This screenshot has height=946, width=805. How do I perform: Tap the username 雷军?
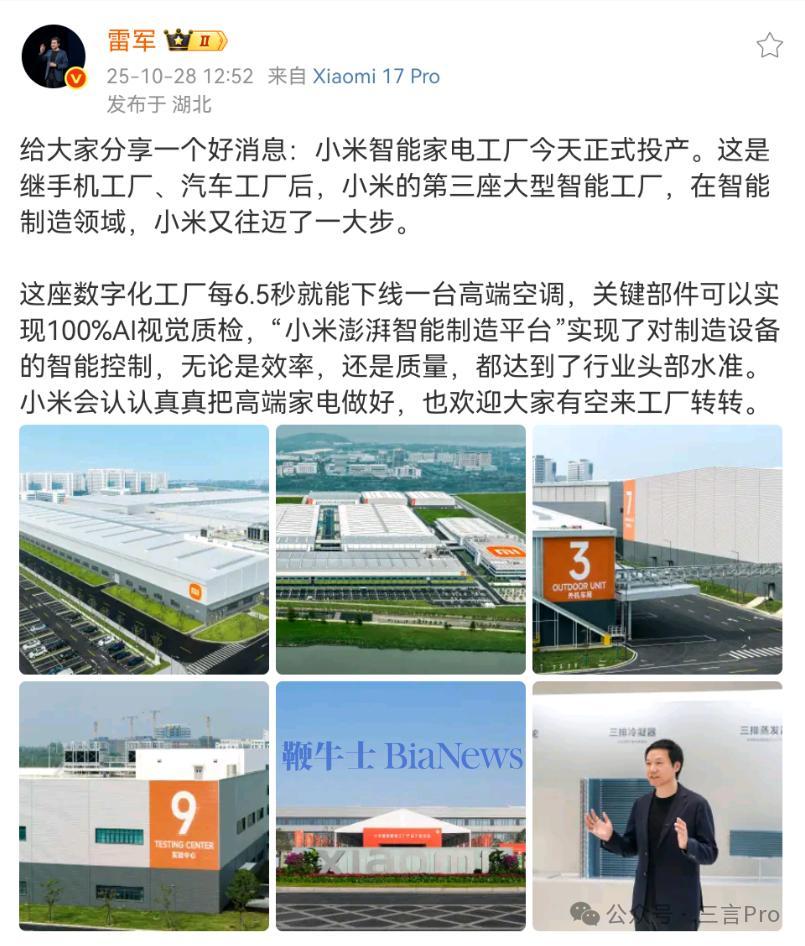tap(131, 40)
